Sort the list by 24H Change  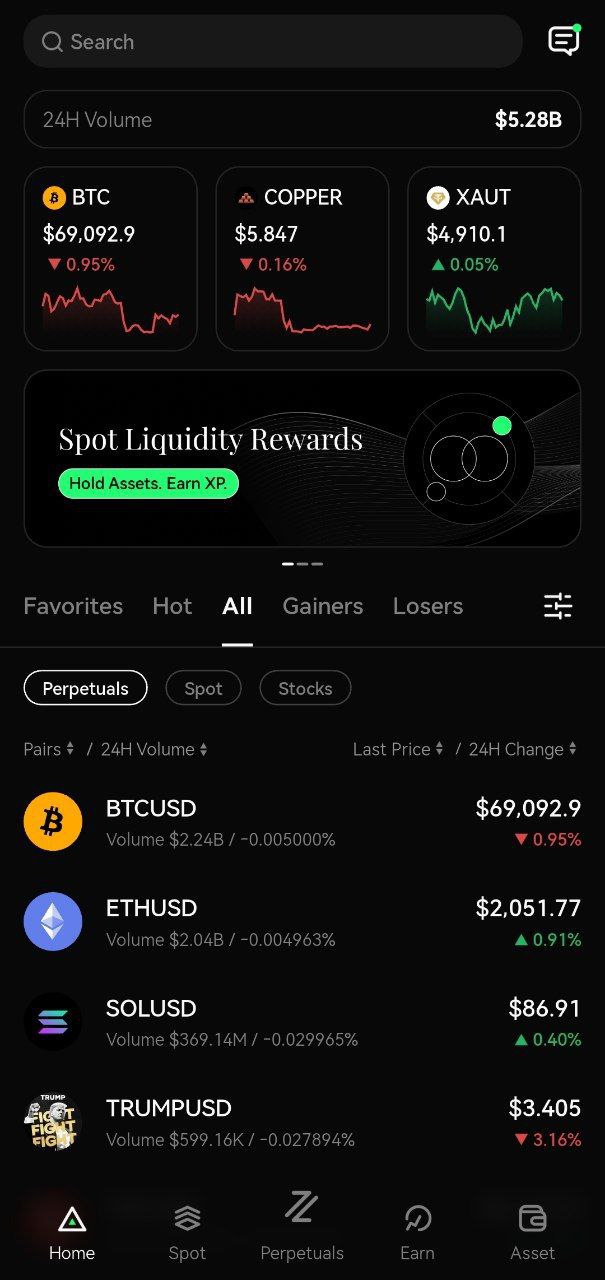(522, 749)
